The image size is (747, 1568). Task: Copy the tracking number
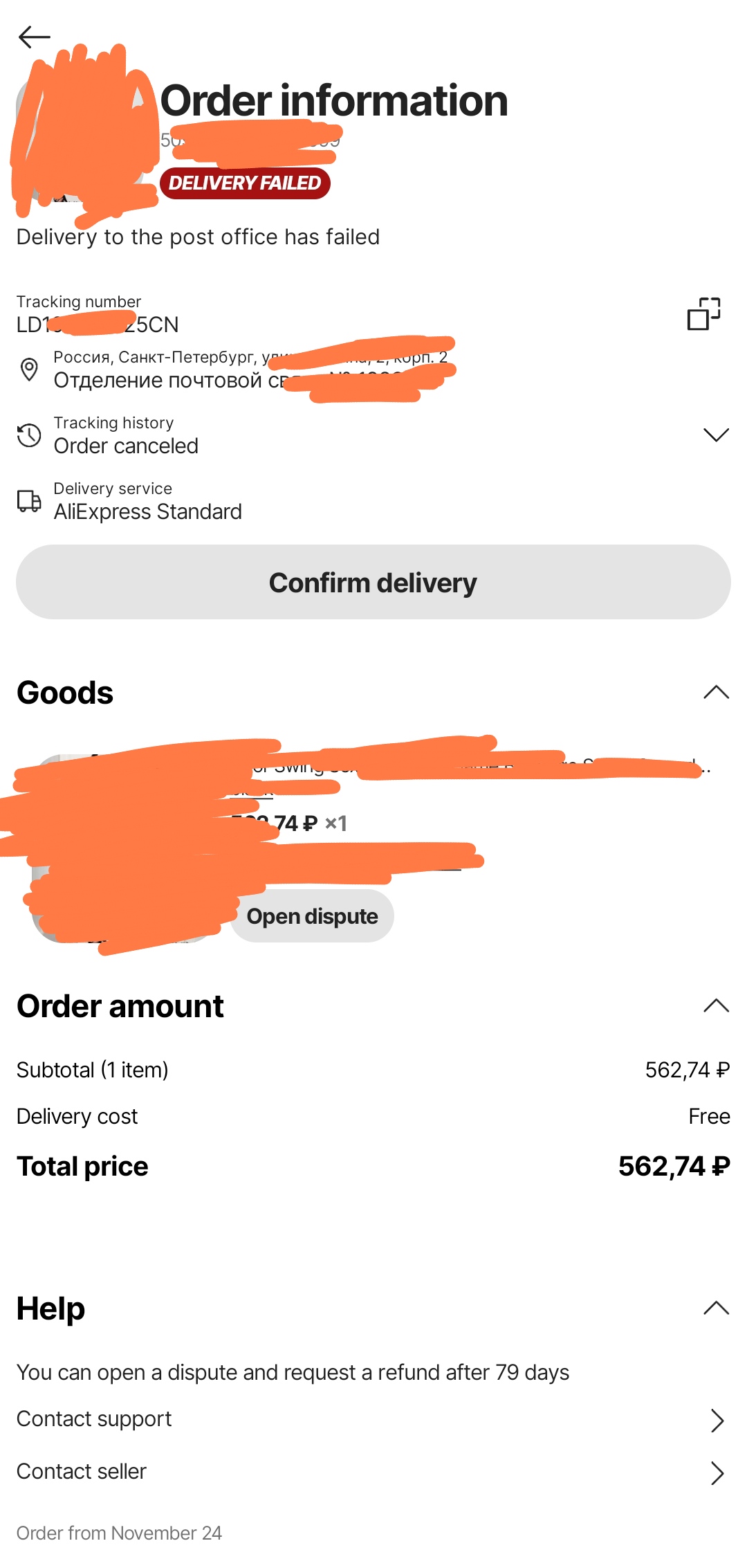point(703,313)
